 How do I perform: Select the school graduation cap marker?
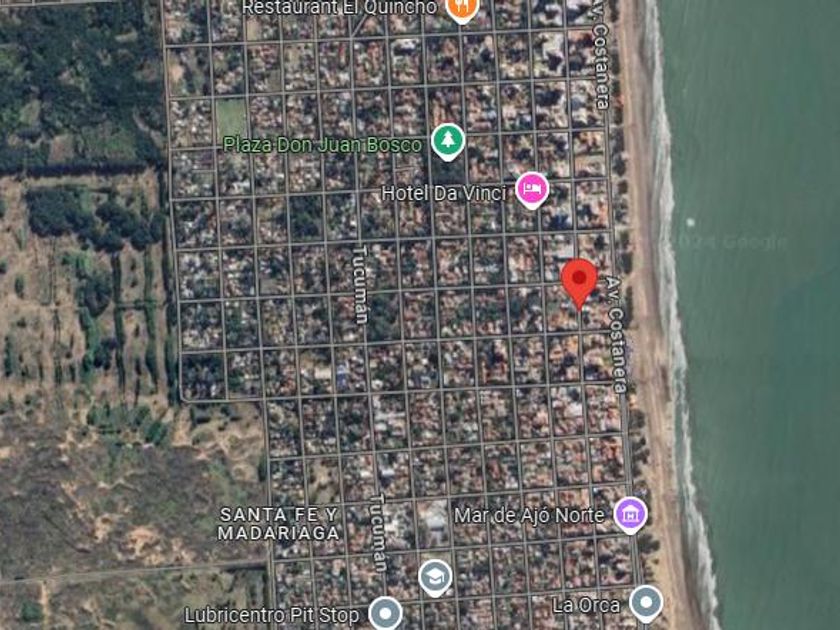click(435, 577)
